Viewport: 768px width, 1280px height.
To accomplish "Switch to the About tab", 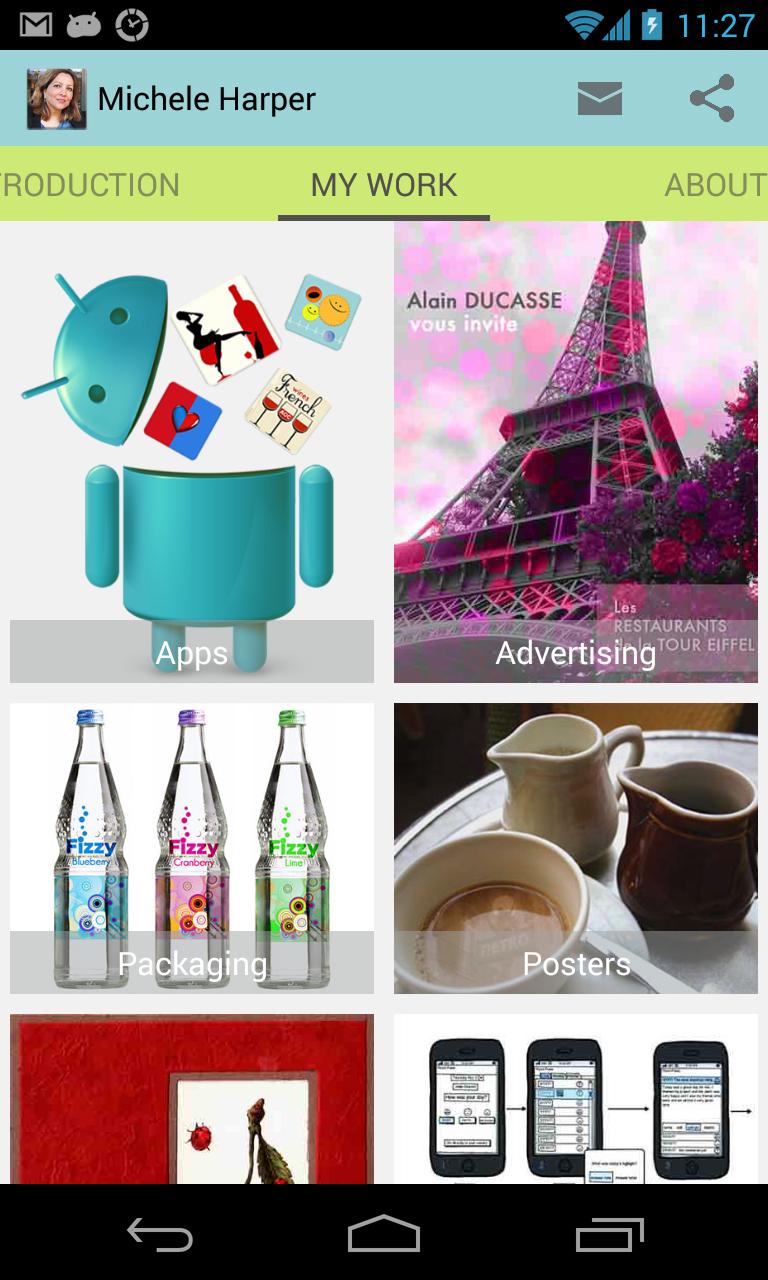I will tap(715, 185).
